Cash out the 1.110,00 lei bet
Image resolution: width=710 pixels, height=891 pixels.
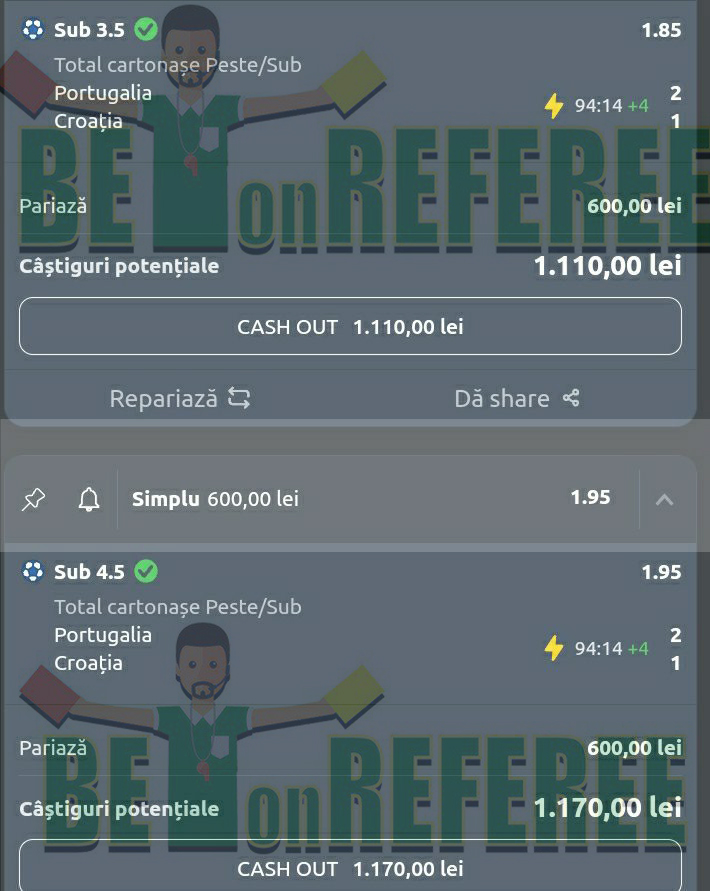click(350, 327)
